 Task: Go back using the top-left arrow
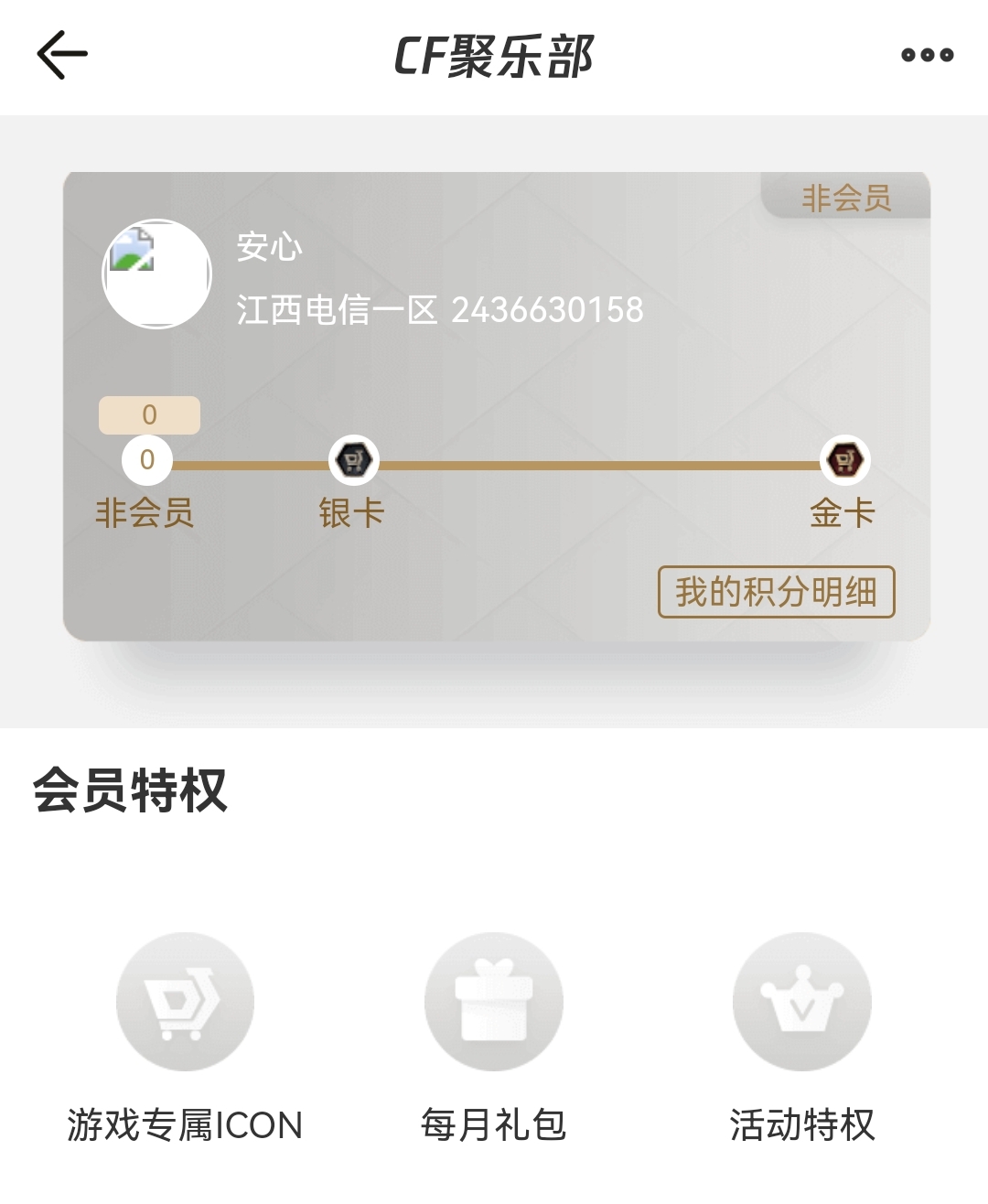(61, 55)
